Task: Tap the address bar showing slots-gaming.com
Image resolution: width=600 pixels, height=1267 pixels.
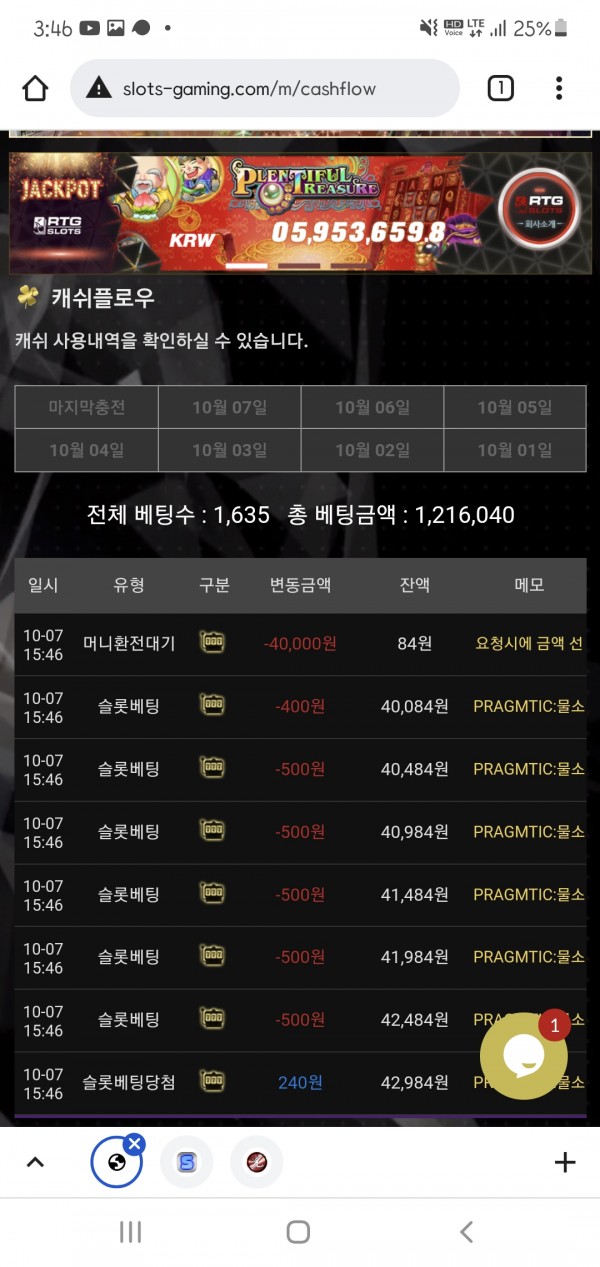Action: click(x=265, y=89)
